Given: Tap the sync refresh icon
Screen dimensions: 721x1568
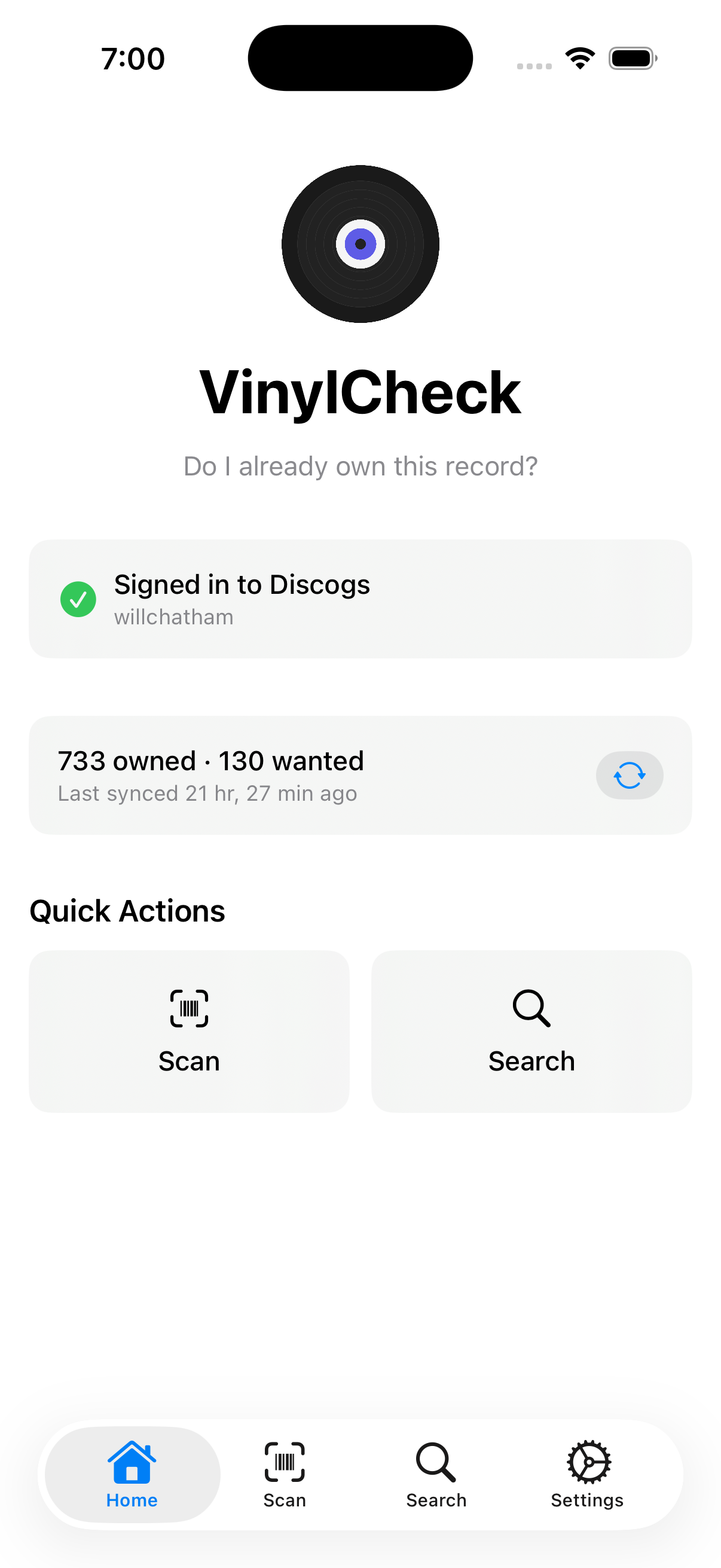Looking at the screenshot, I should point(630,775).
